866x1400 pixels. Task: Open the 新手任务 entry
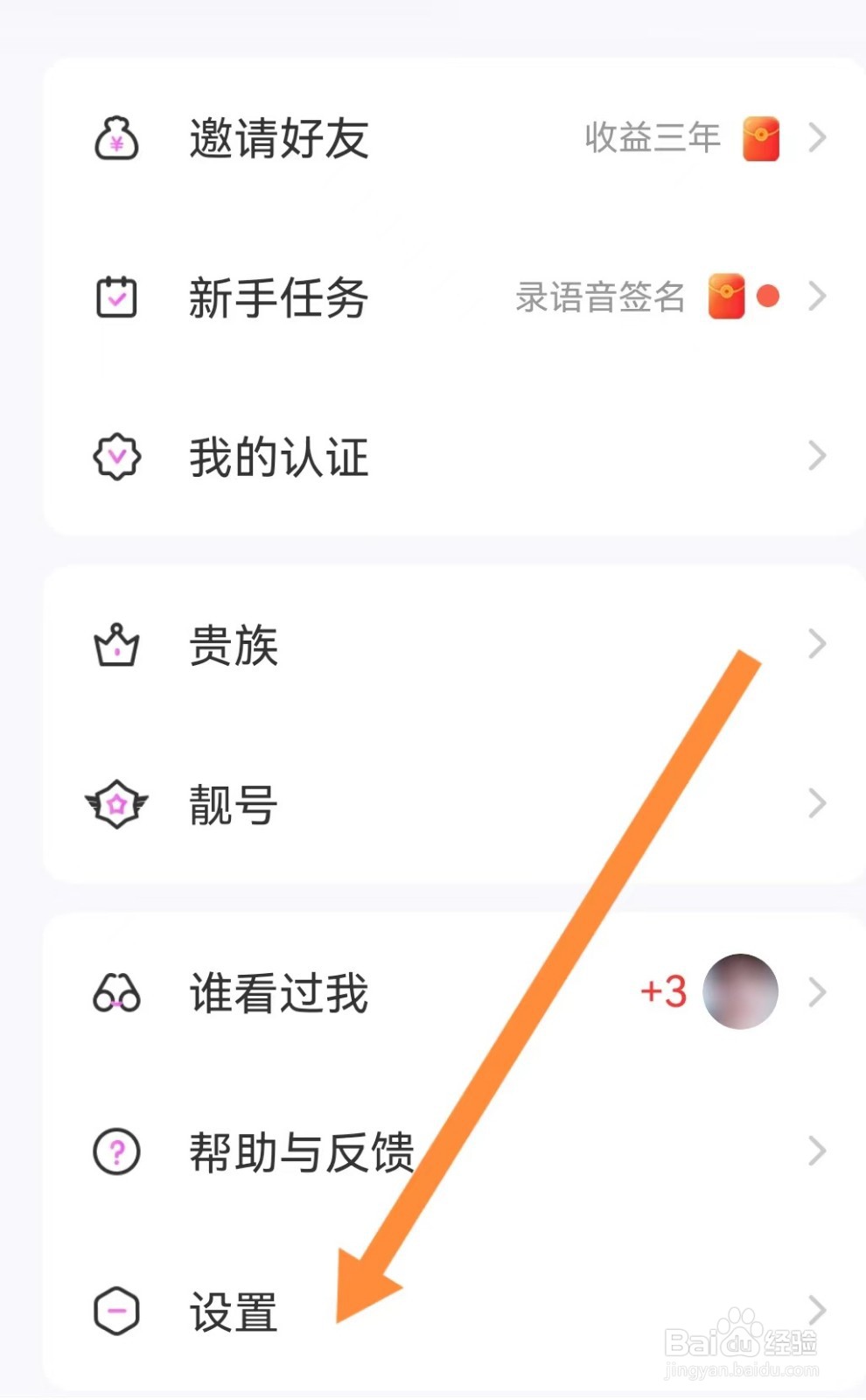(278, 297)
